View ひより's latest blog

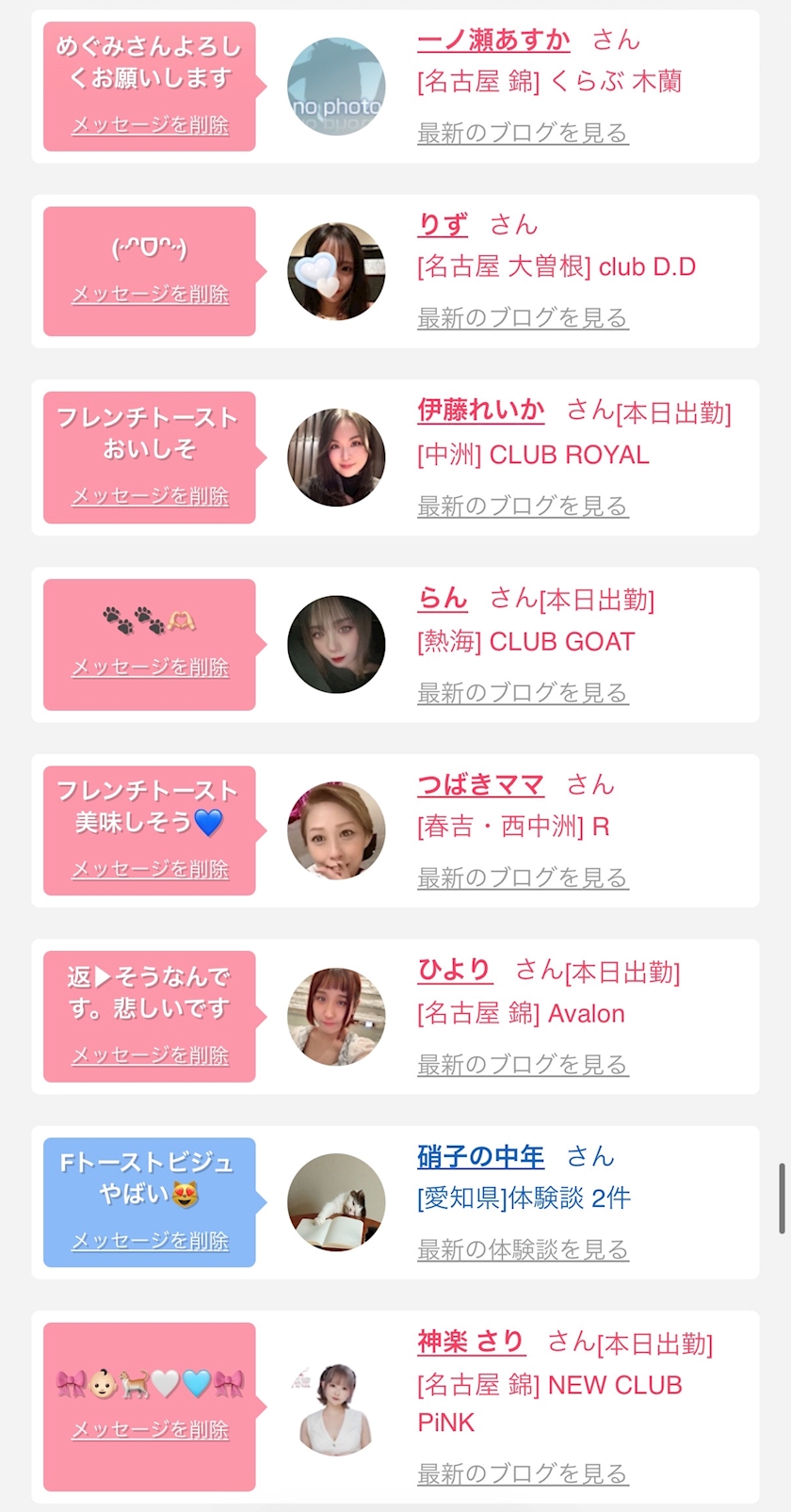click(x=523, y=1065)
